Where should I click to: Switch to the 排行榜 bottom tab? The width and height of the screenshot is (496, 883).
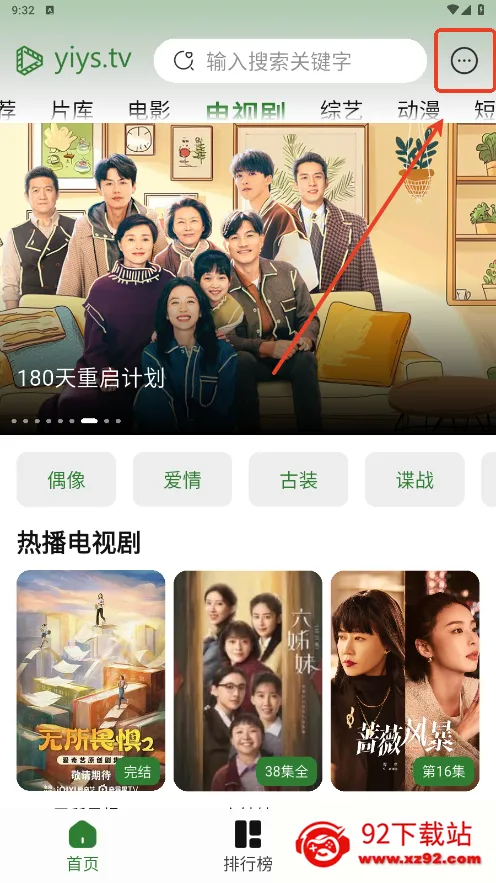point(248,846)
